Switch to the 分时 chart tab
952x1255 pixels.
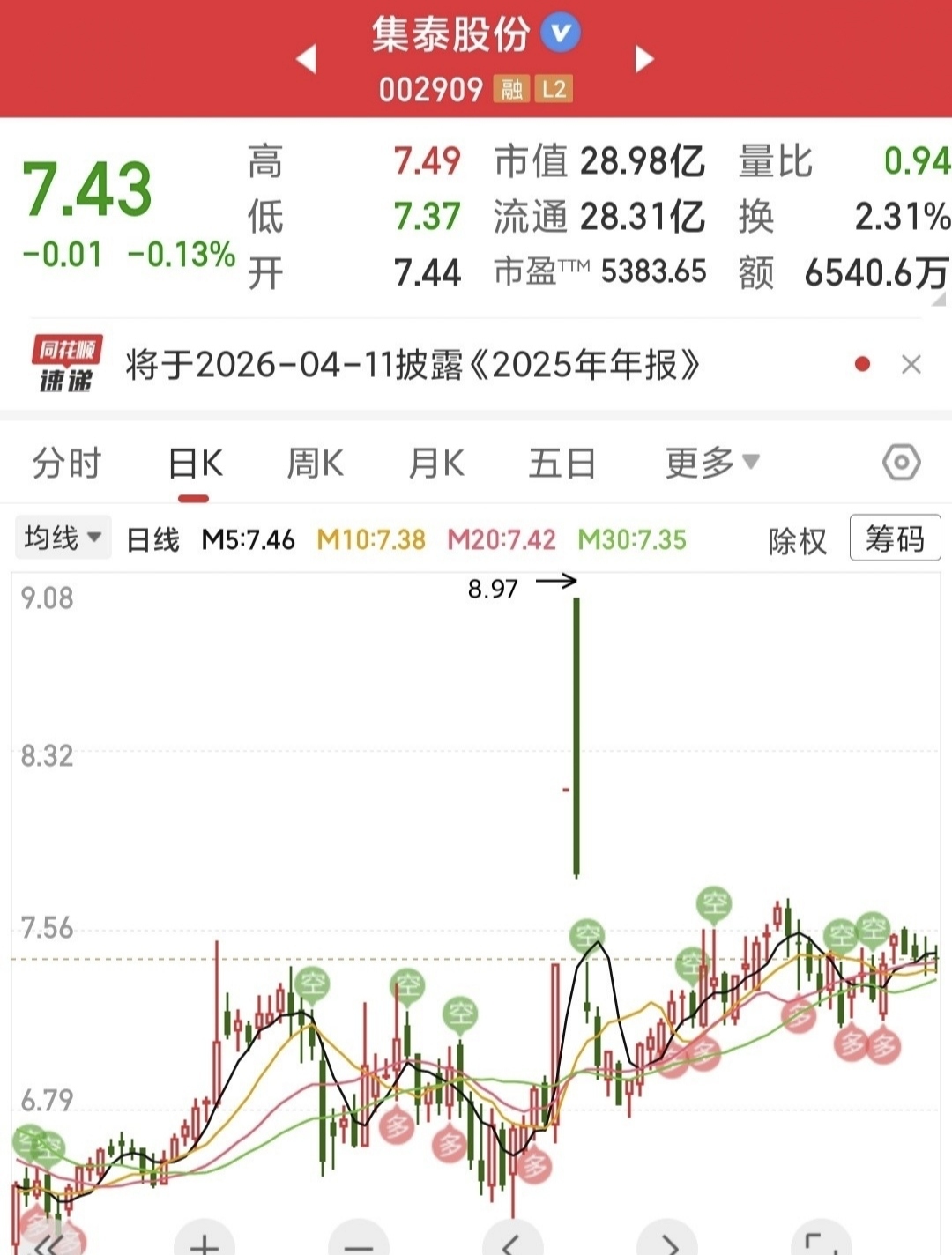tap(67, 463)
